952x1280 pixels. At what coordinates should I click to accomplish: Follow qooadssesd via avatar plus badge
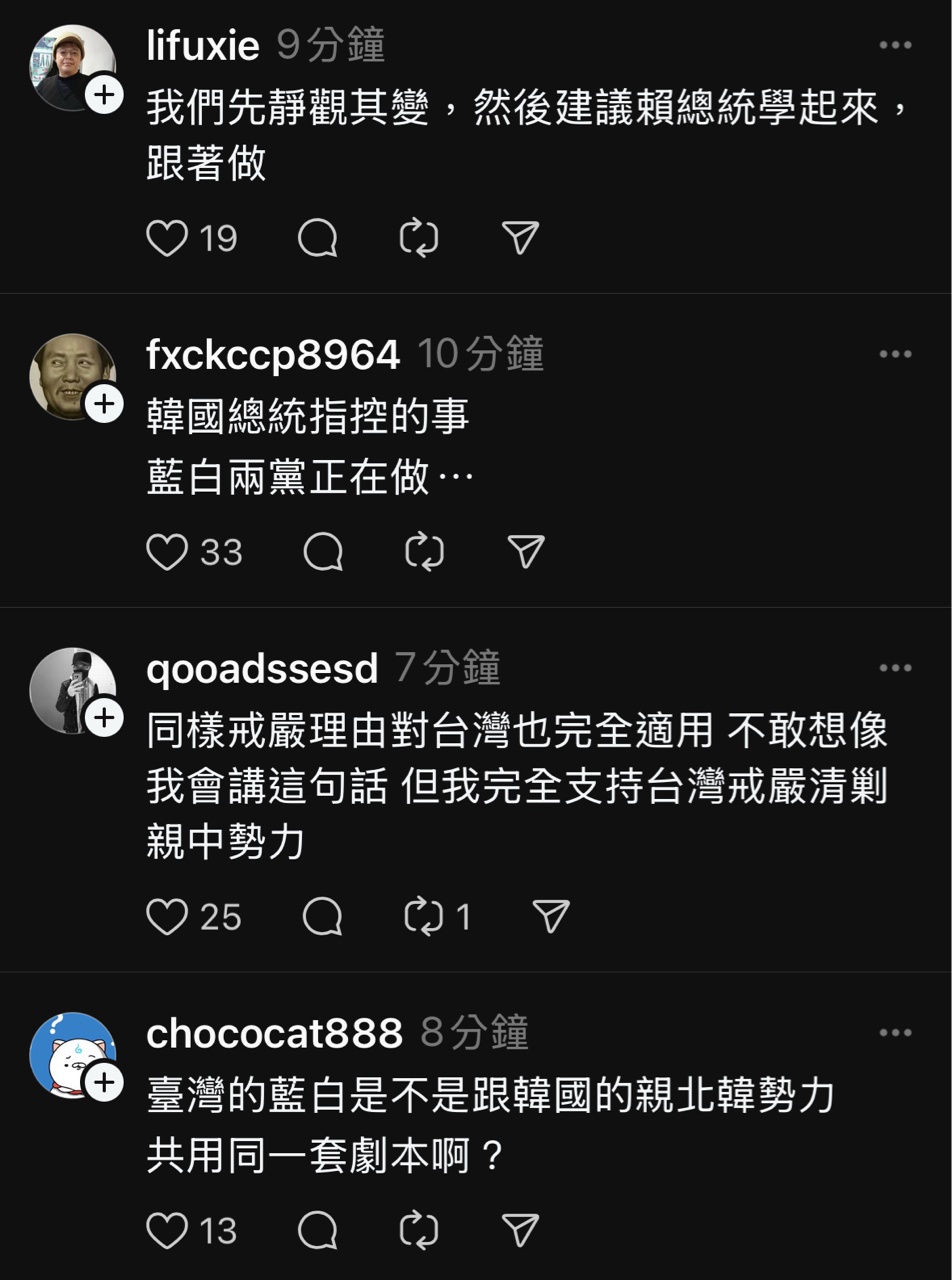(x=104, y=718)
